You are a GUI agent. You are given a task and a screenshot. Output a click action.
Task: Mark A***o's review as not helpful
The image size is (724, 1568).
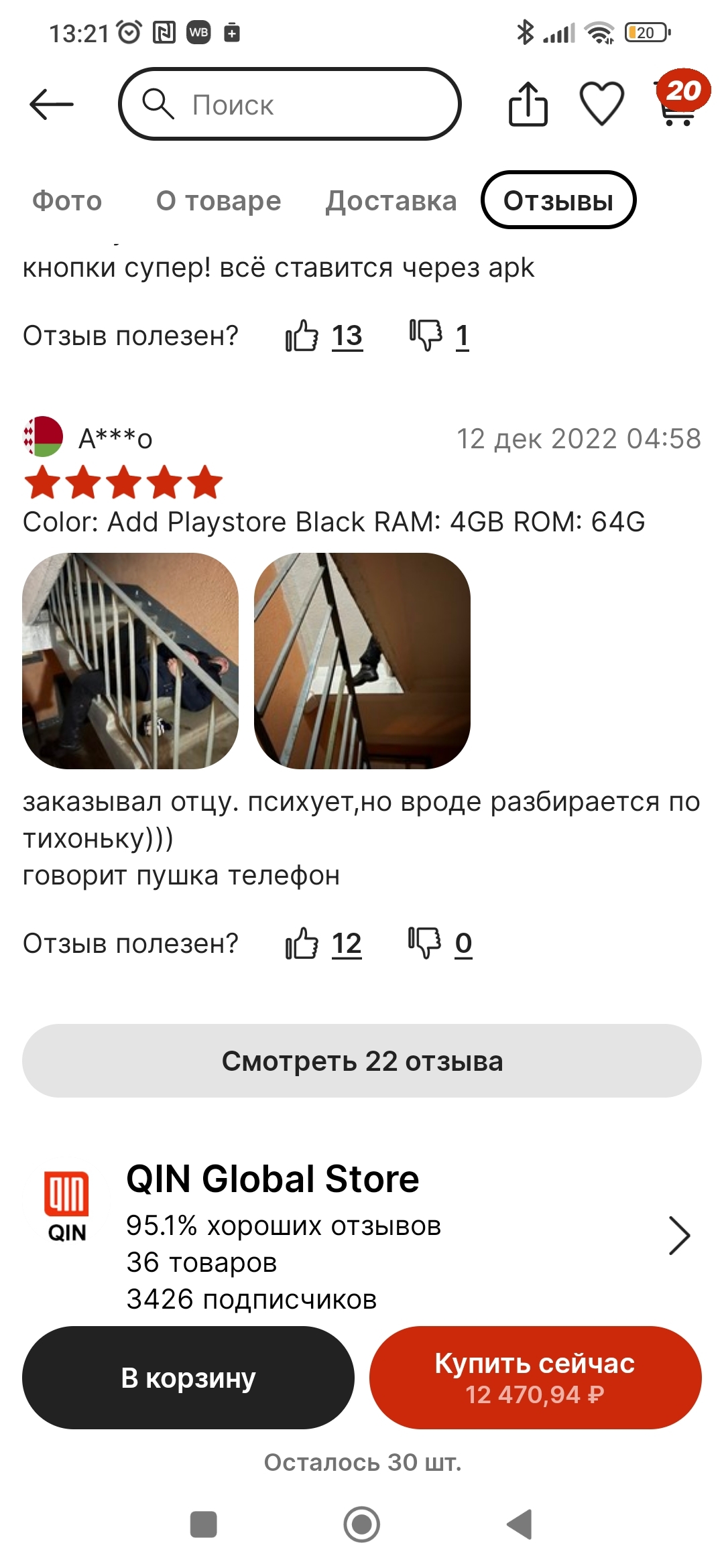pos(424,942)
